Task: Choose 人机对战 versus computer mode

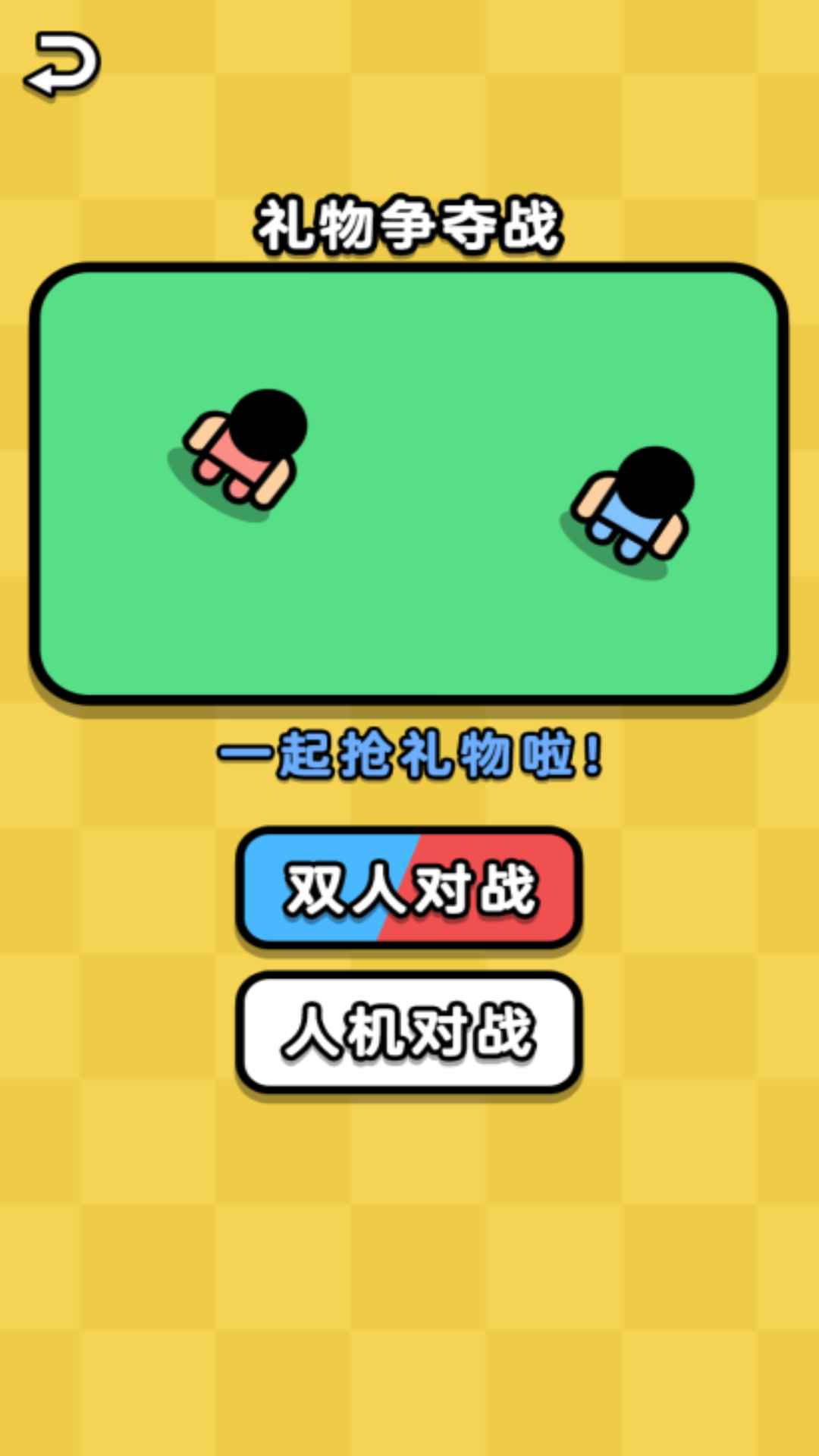Action: coord(409,1031)
